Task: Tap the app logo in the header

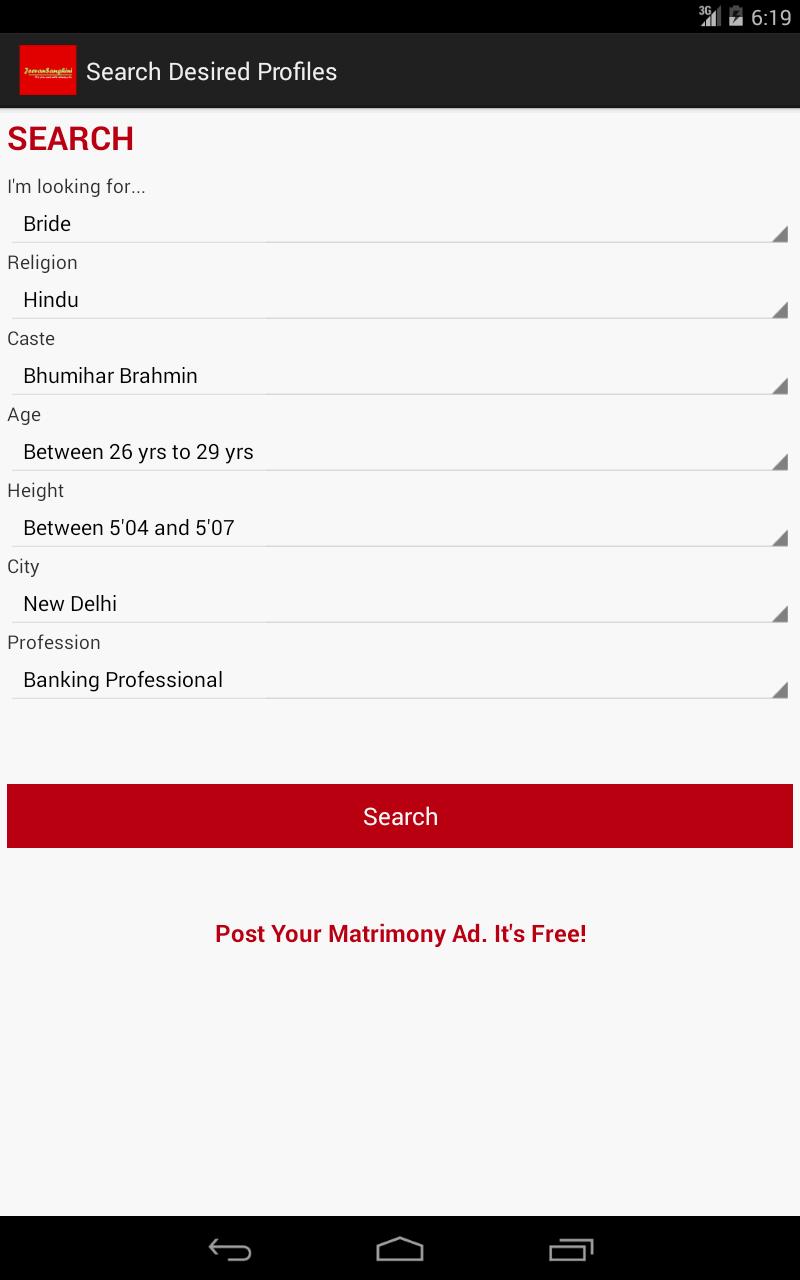Action: (48, 71)
